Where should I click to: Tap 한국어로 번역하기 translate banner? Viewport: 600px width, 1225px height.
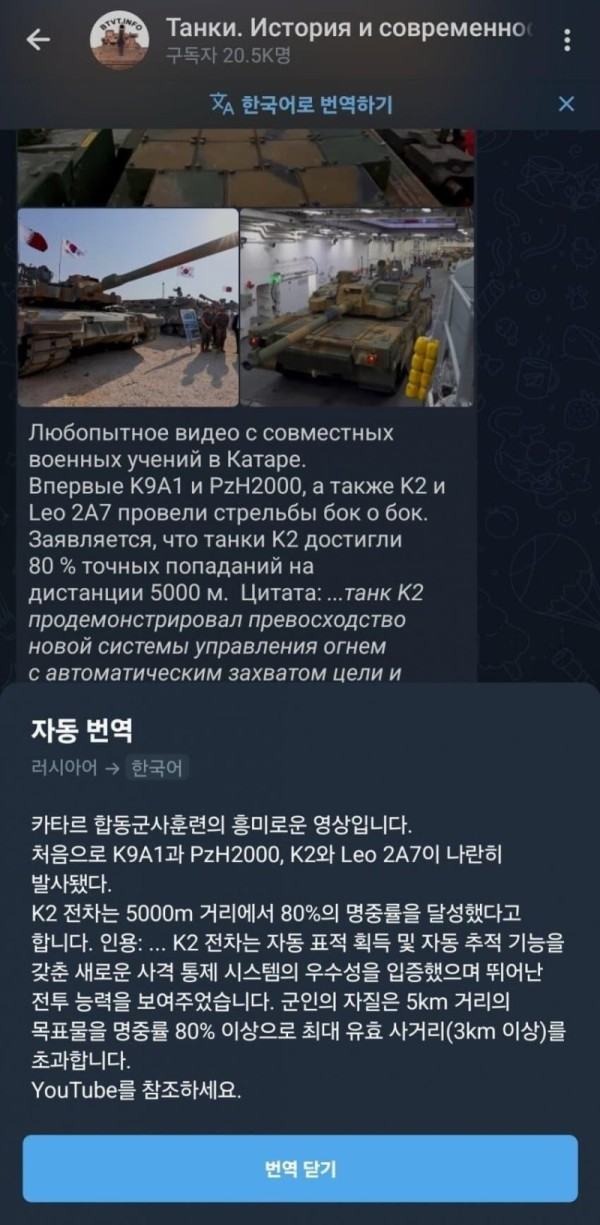click(x=300, y=104)
